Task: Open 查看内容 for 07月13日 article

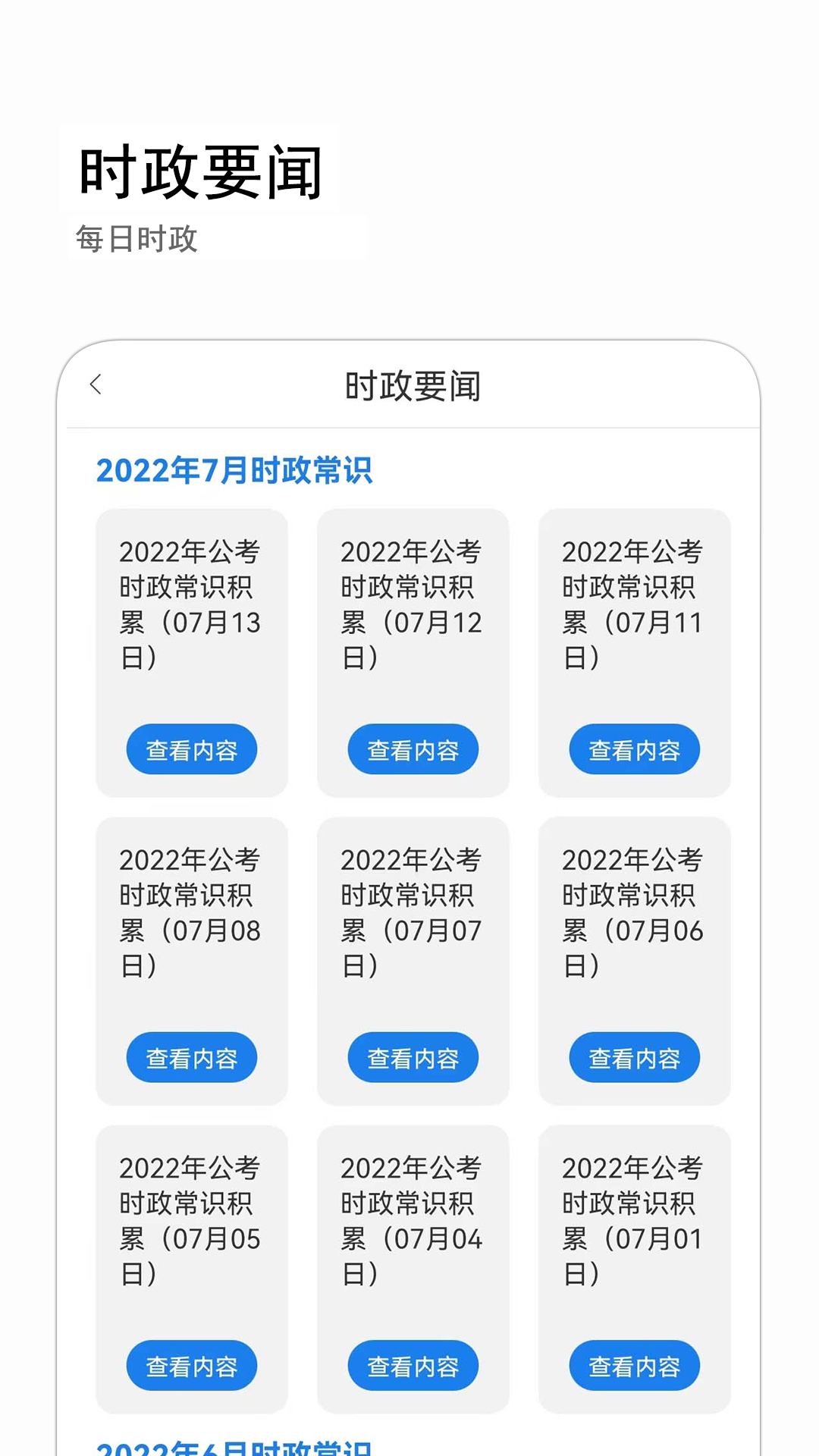Action: [x=191, y=749]
